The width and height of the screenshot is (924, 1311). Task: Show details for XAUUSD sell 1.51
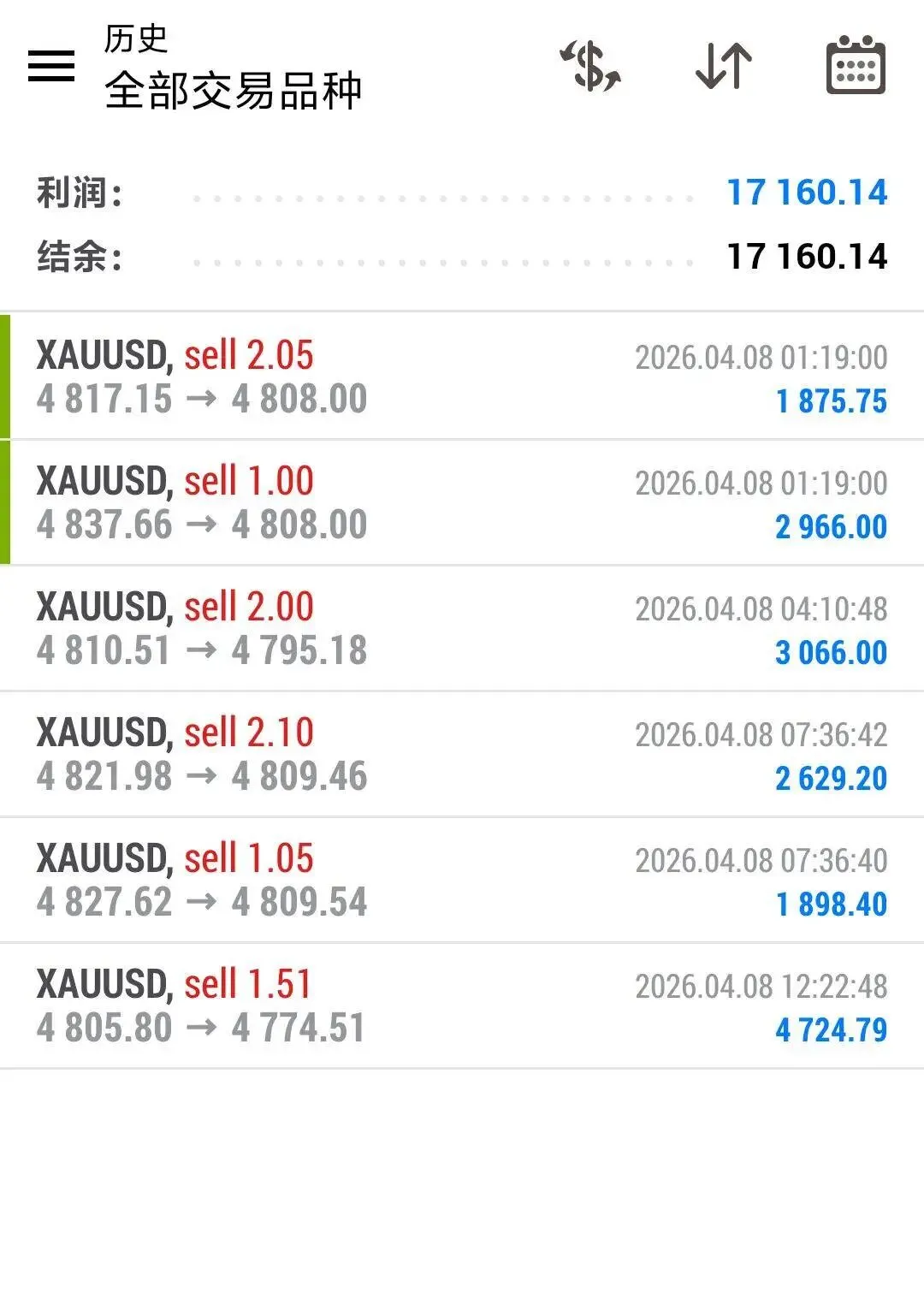coord(462,1005)
